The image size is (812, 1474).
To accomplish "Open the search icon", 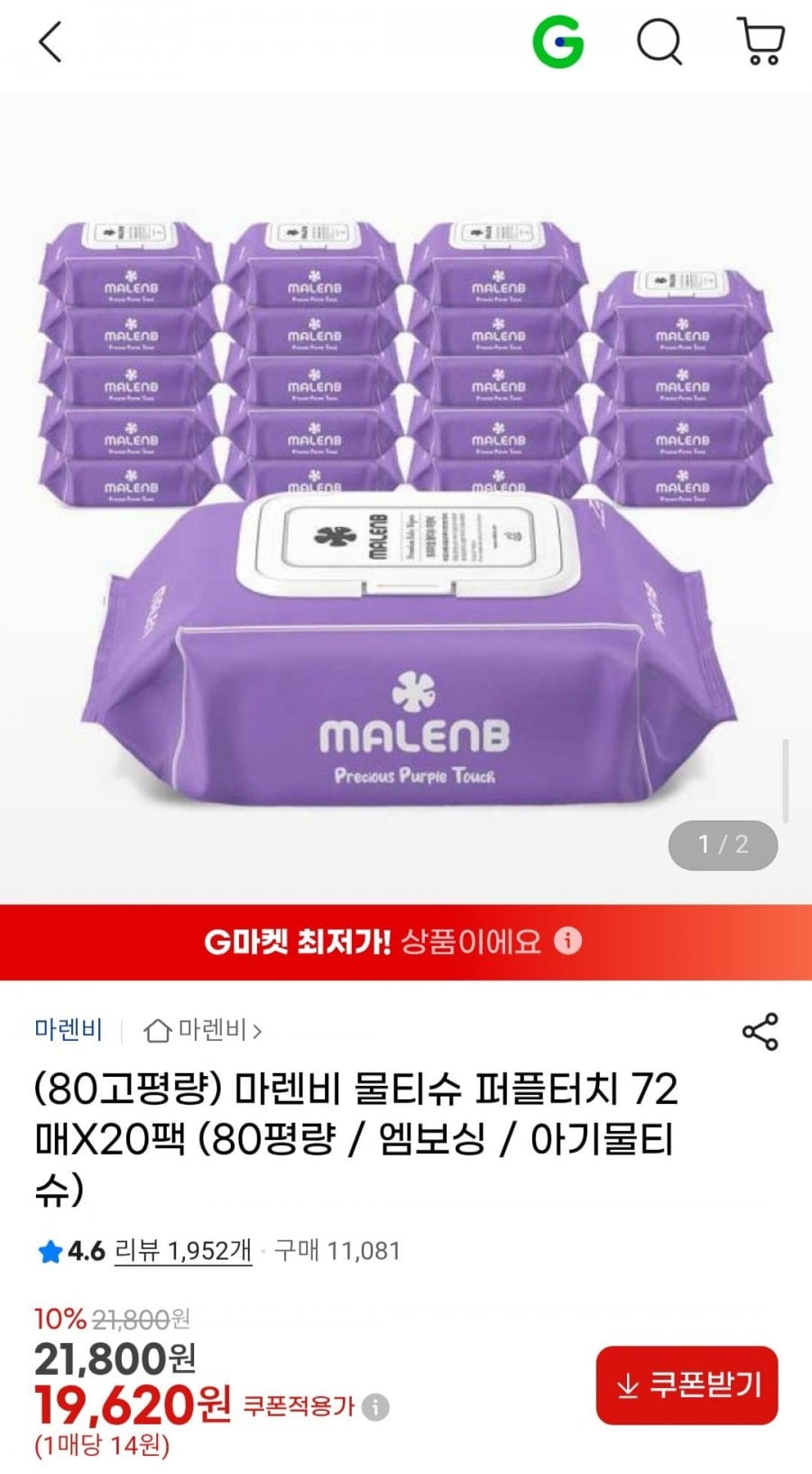I will click(x=660, y=42).
